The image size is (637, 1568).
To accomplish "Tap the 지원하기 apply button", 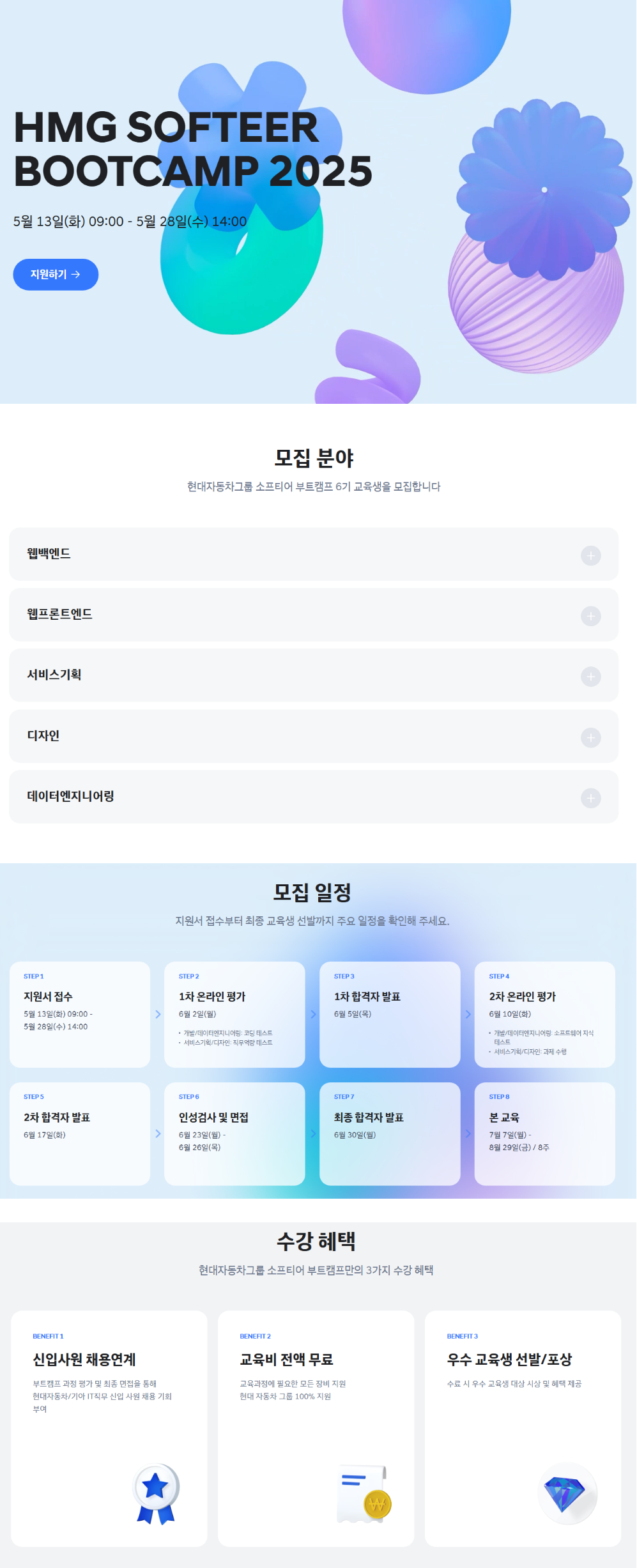I will tap(56, 274).
